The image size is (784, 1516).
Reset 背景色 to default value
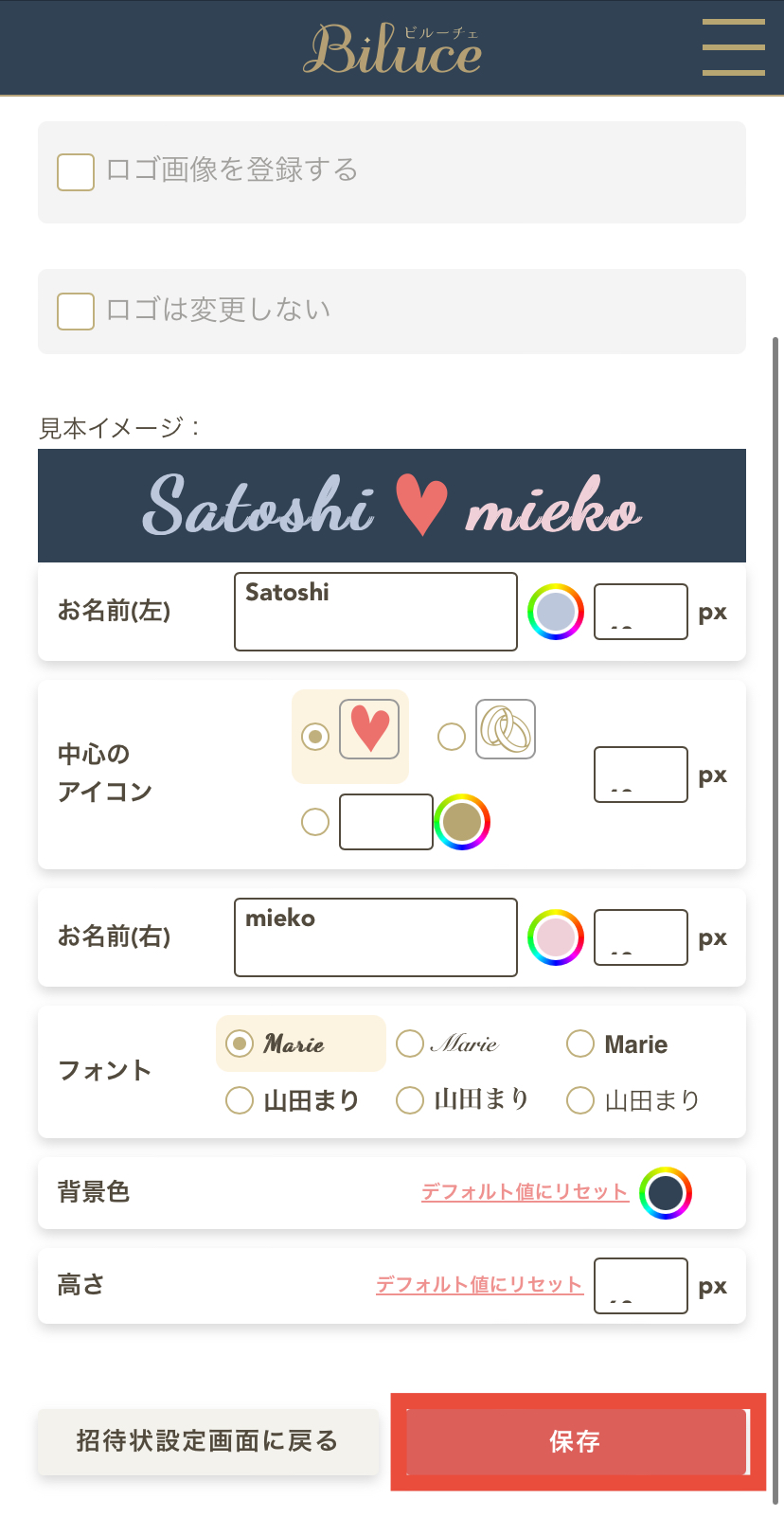pos(525,1192)
